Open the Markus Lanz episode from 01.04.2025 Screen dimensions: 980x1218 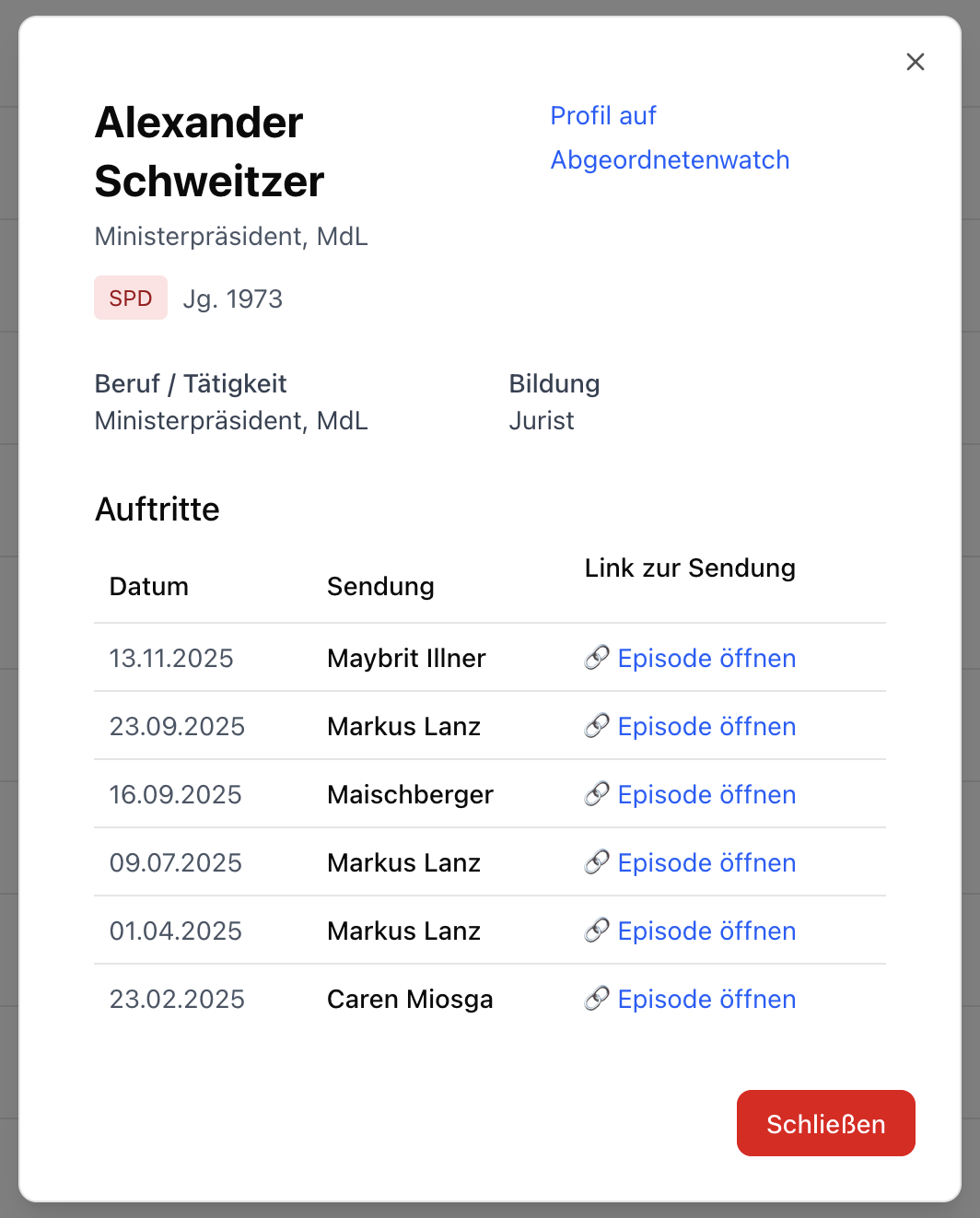tap(706, 931)
